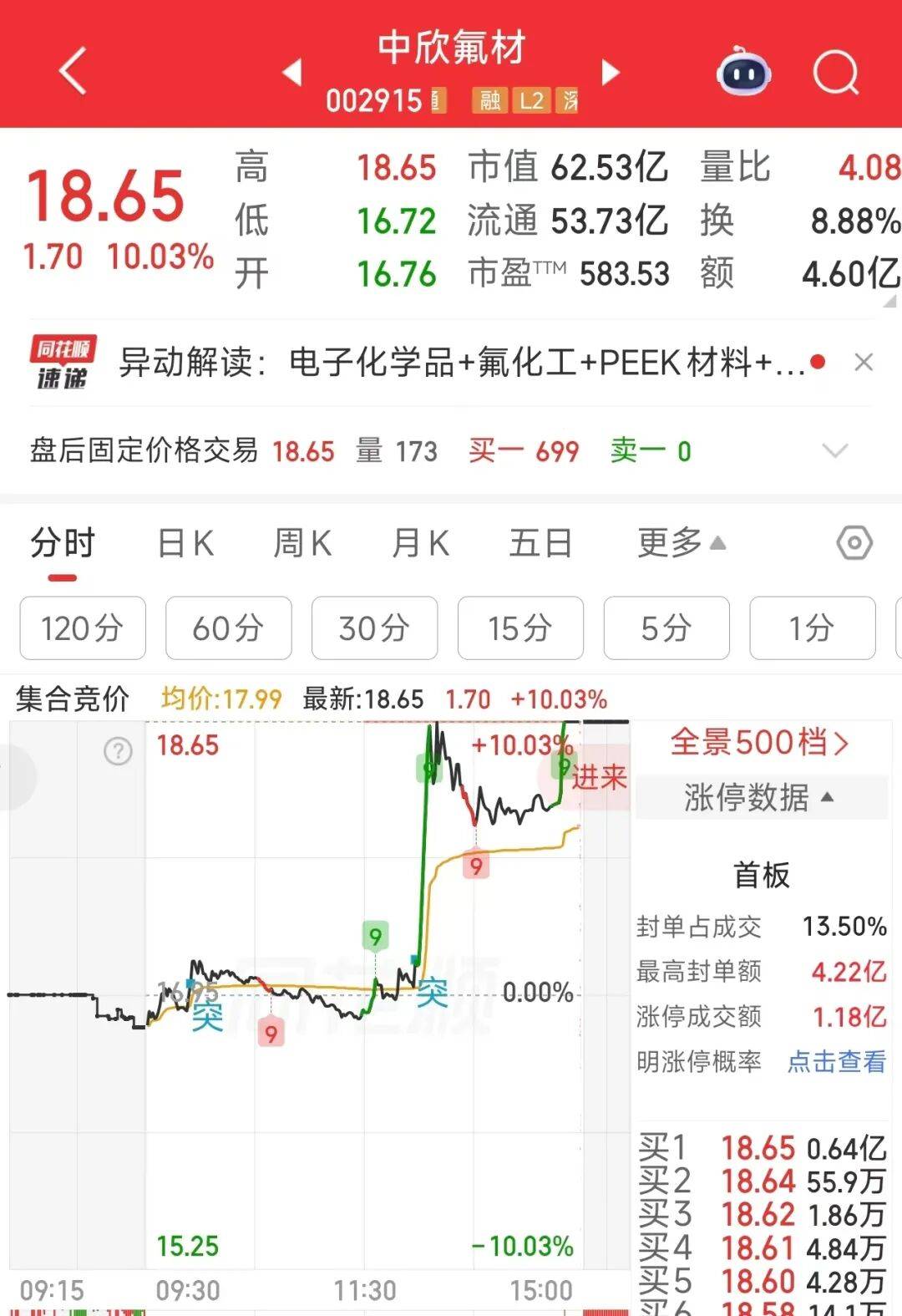Tap 点击查看 for 明涨停概率

(837, 1062)
